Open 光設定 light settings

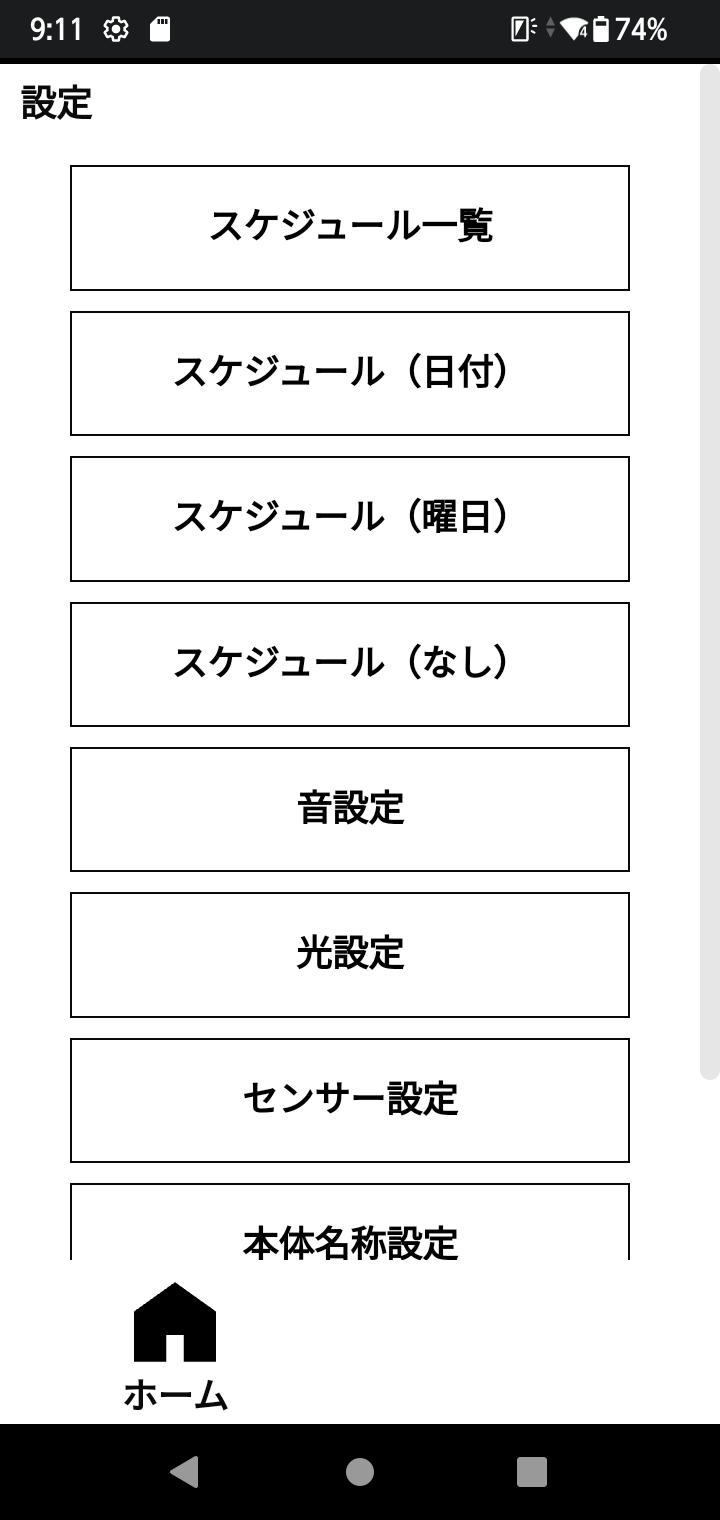[x=350, y=955]
